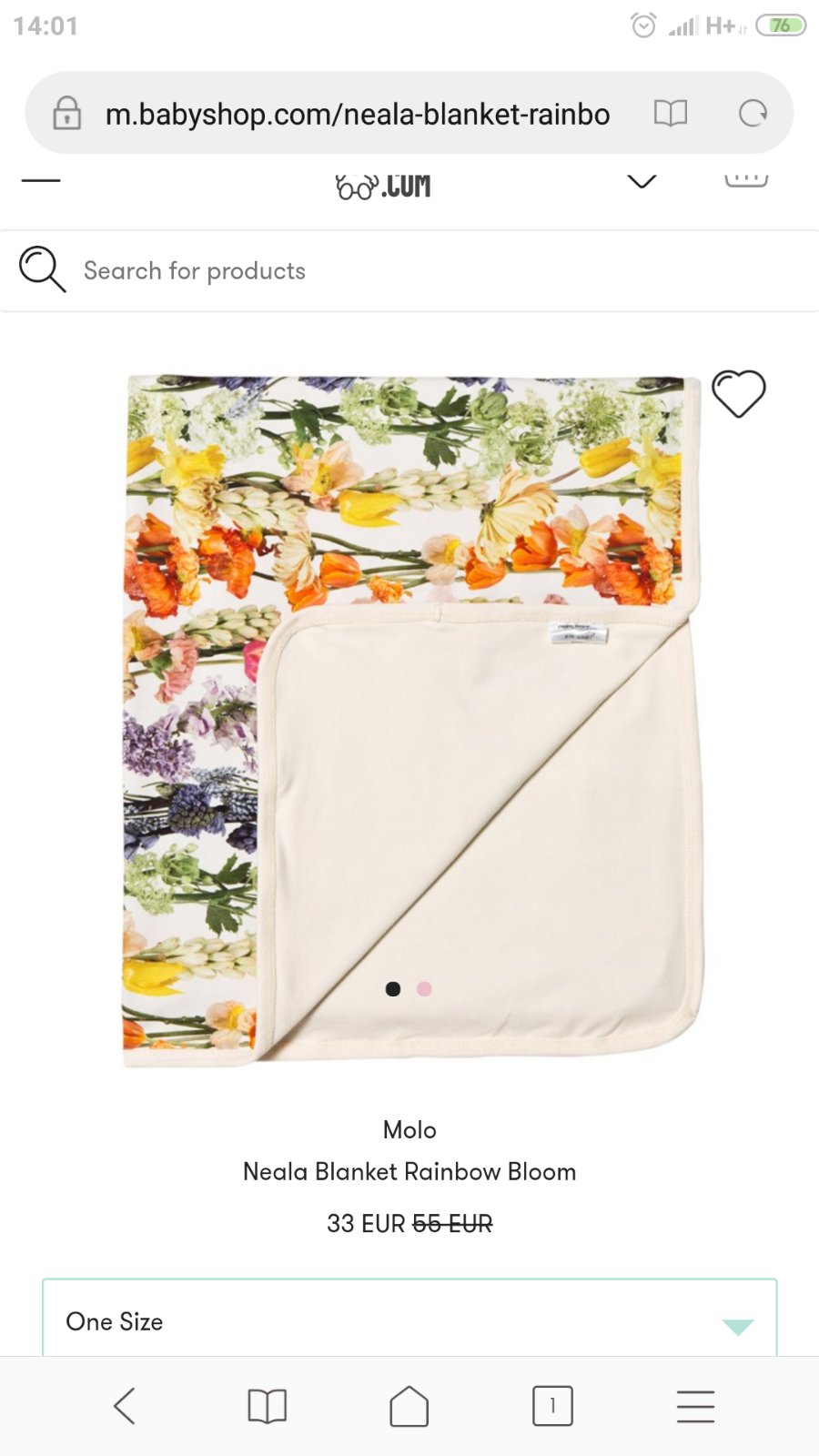
Task: Reload the page
Action: point(753,113)
